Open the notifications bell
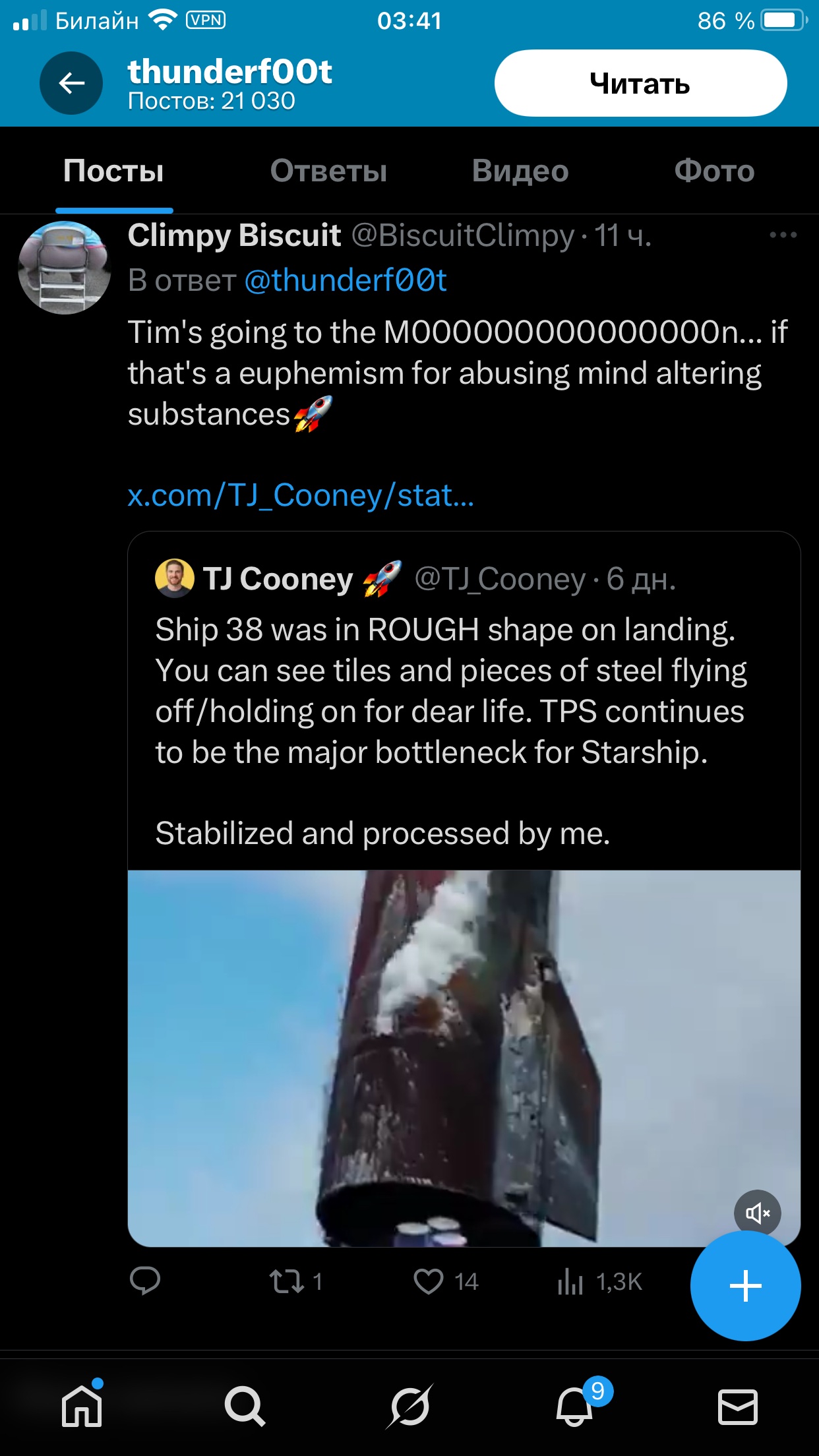This screenshot has width=819, height=1456. click(575, 1406)
